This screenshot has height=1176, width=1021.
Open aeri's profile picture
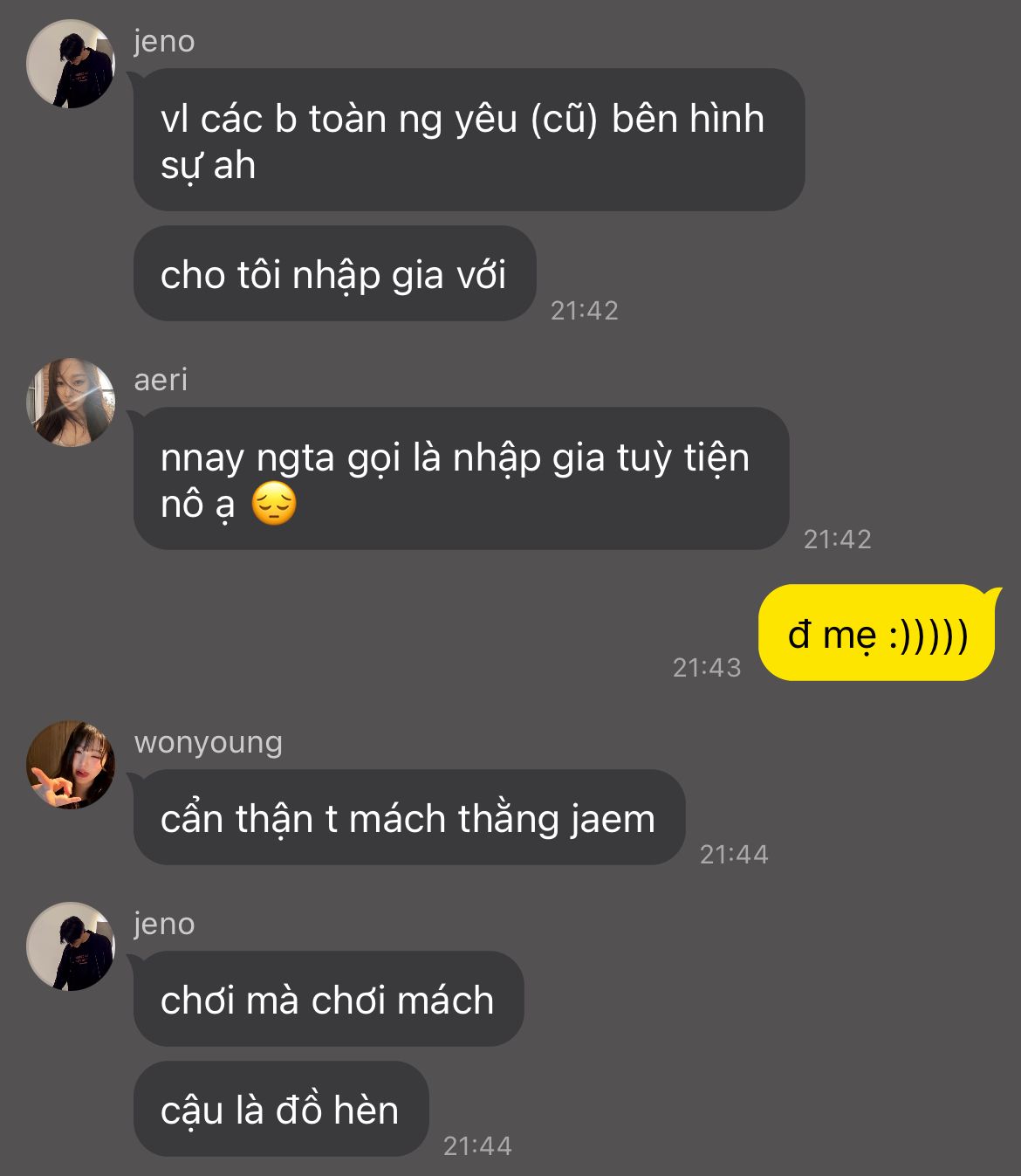tap(71, 402)
